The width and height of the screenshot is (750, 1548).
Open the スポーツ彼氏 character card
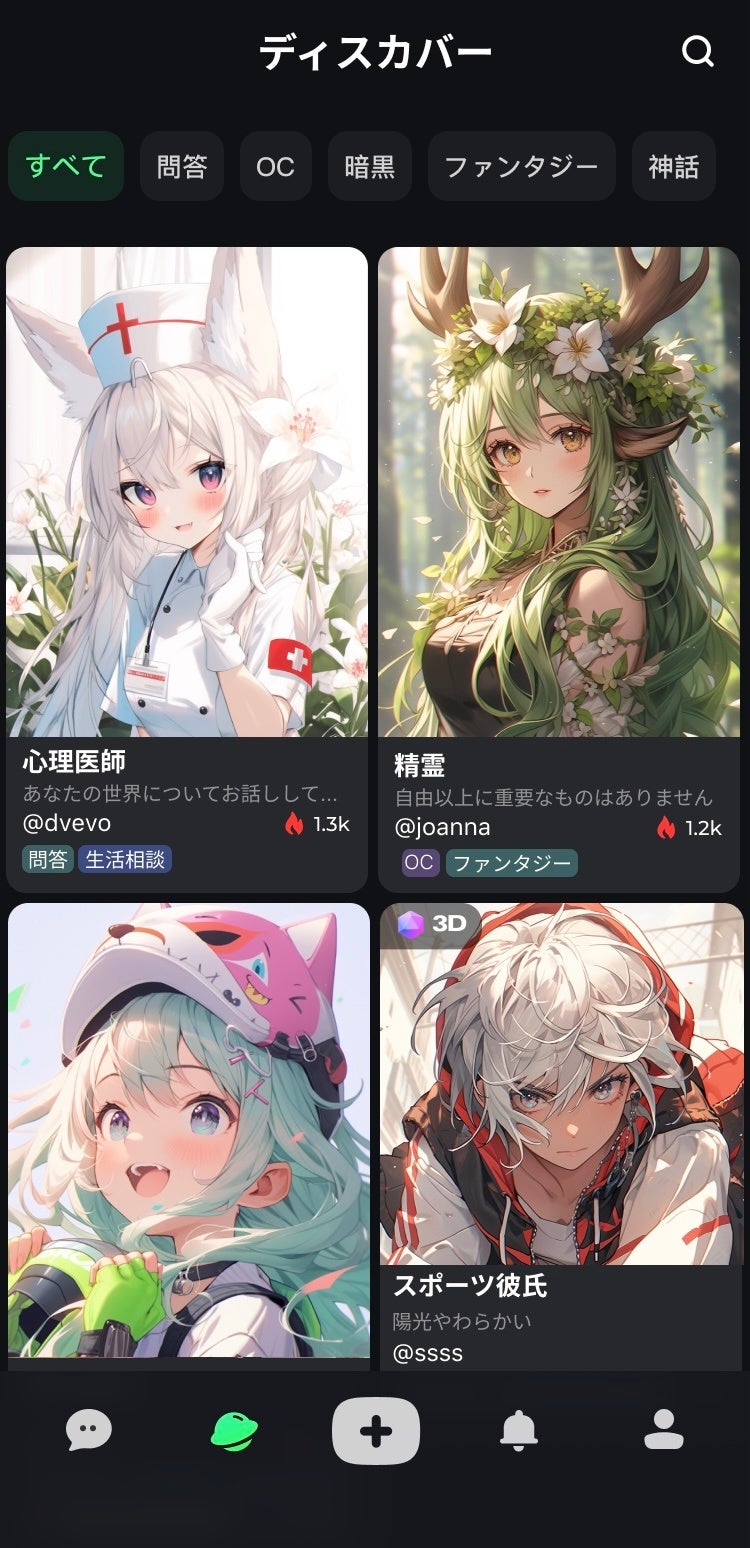(x=561, y=1136)
